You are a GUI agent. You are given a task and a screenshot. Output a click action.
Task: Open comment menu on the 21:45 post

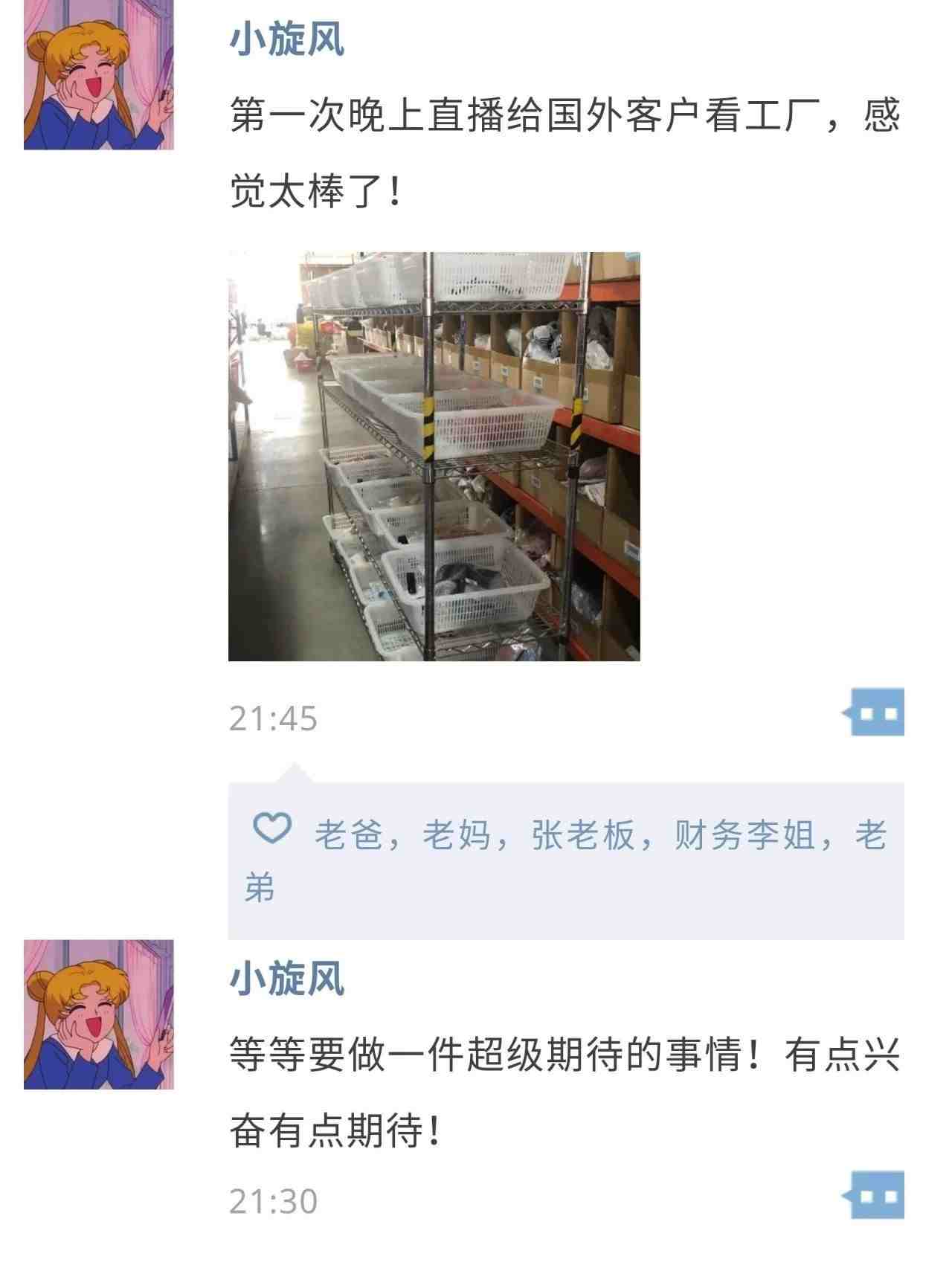pyautogui.click(x=876, y=712)
